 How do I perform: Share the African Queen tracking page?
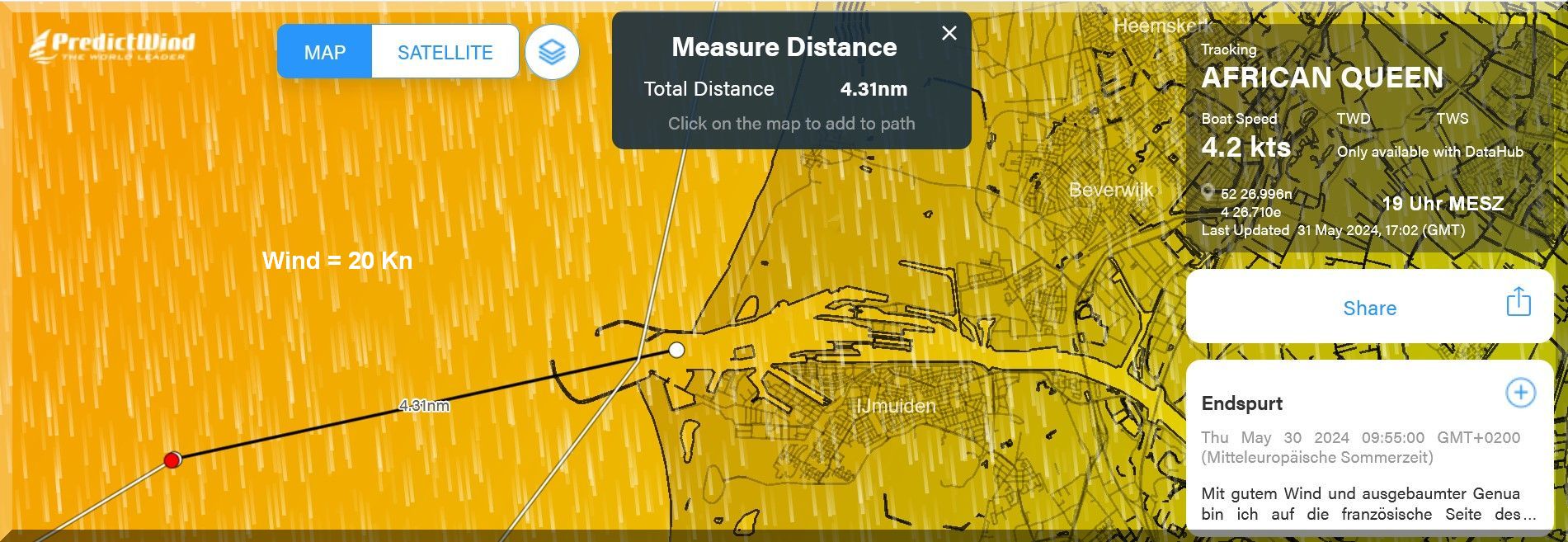(x=1369, y=308)
